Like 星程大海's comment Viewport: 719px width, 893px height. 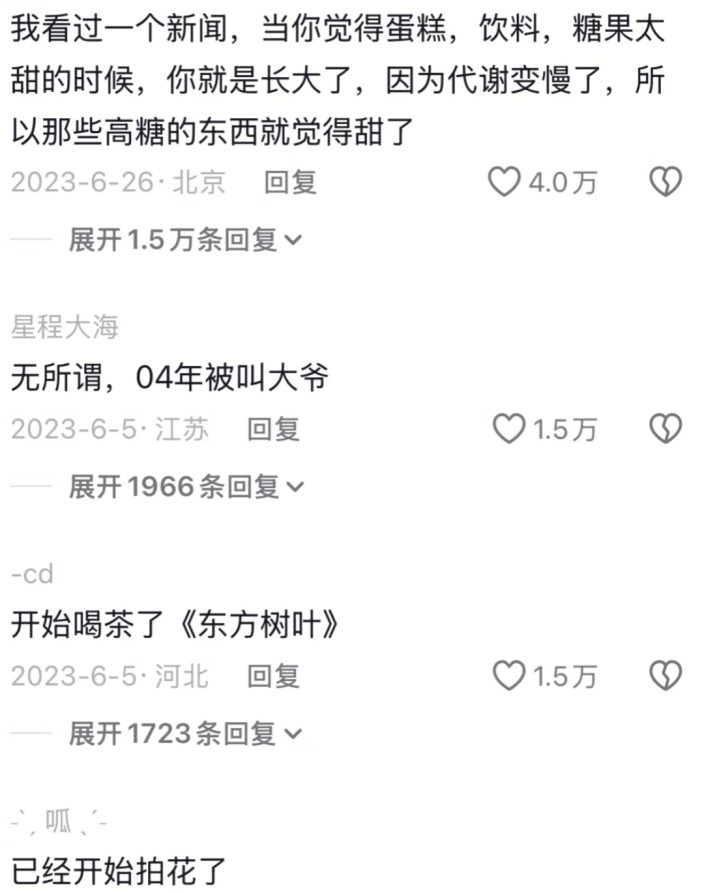point(510,429)
